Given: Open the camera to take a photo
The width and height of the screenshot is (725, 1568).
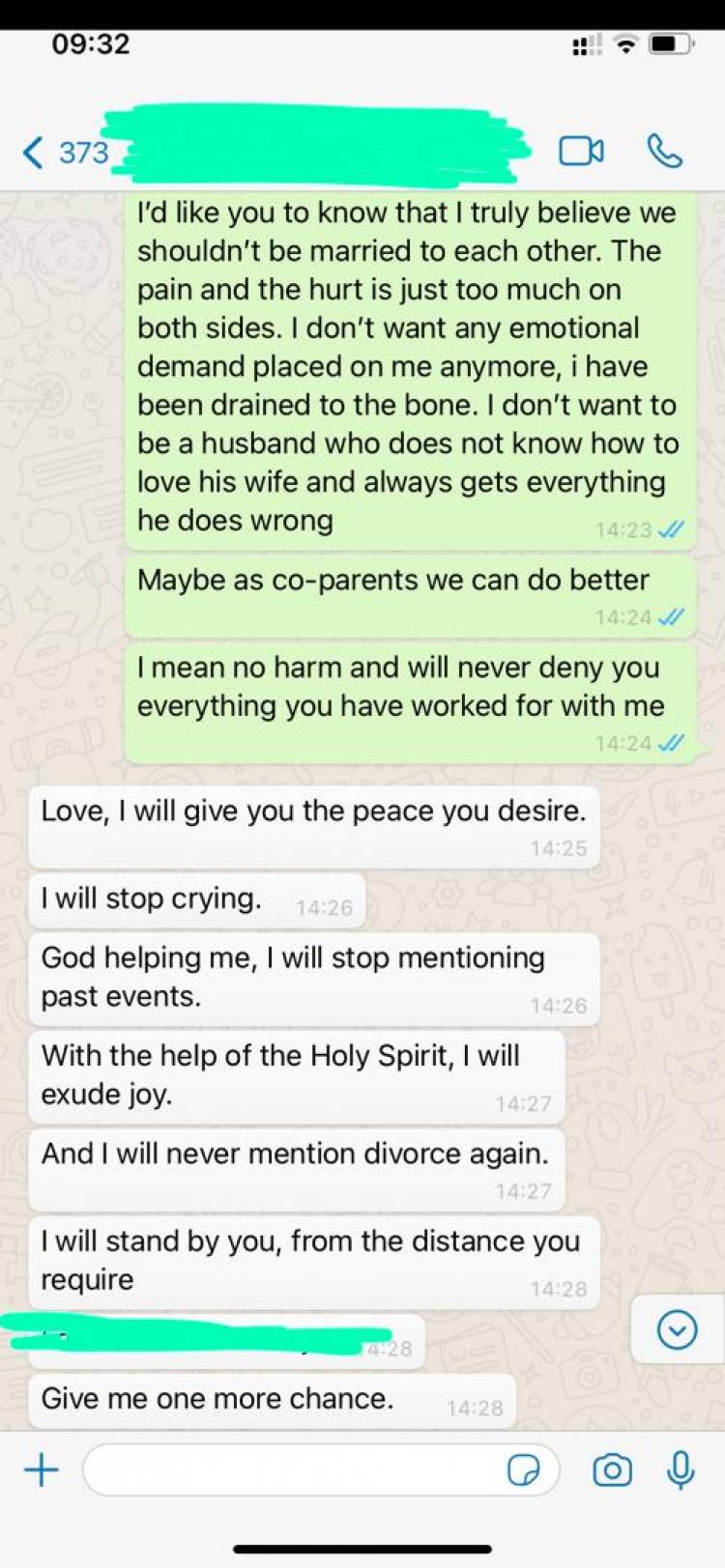Looking at the screenshot, I should pos(612,1470).
